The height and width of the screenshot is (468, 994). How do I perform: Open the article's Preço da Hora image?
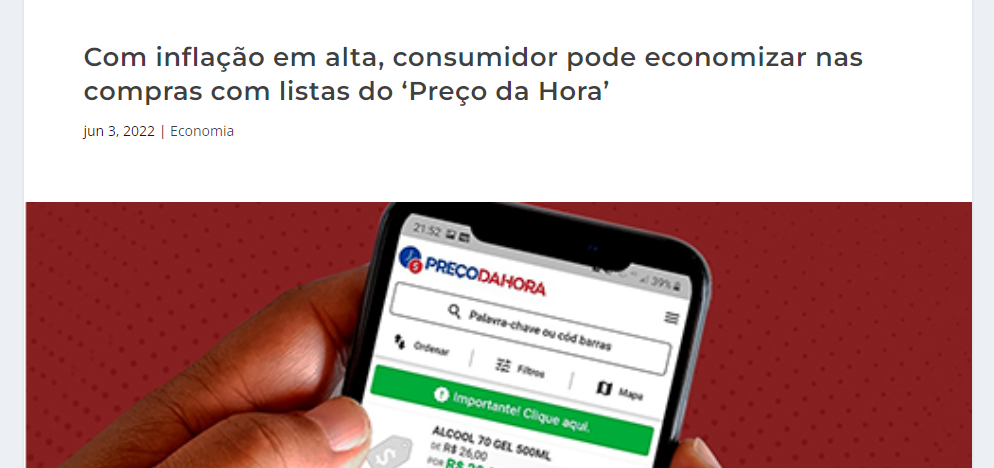tap(498, 335)
